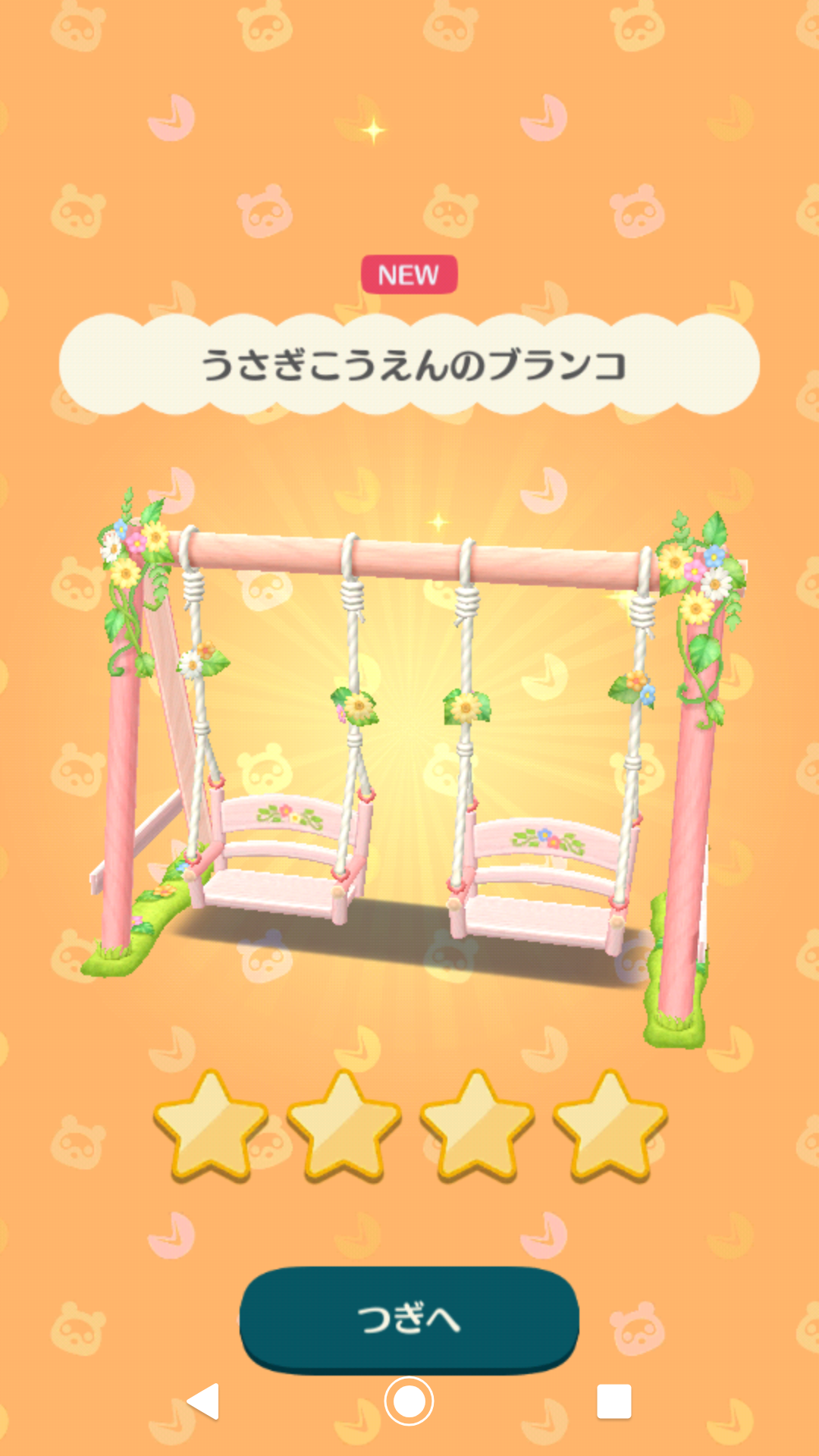Return to the system home screen
The image size is (819, 1456).
[409, 1401]
